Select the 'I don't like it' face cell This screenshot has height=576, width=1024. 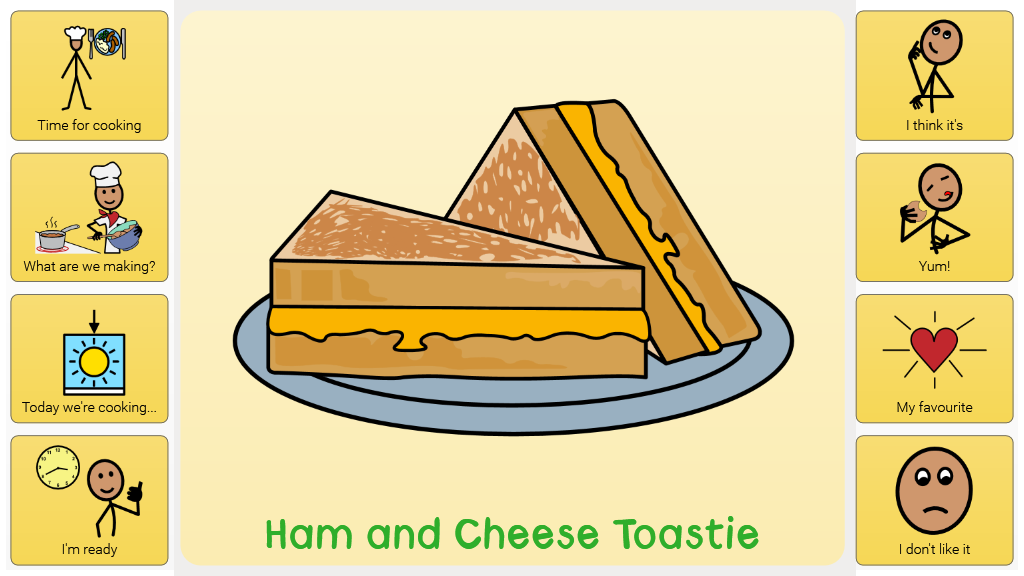934,500
